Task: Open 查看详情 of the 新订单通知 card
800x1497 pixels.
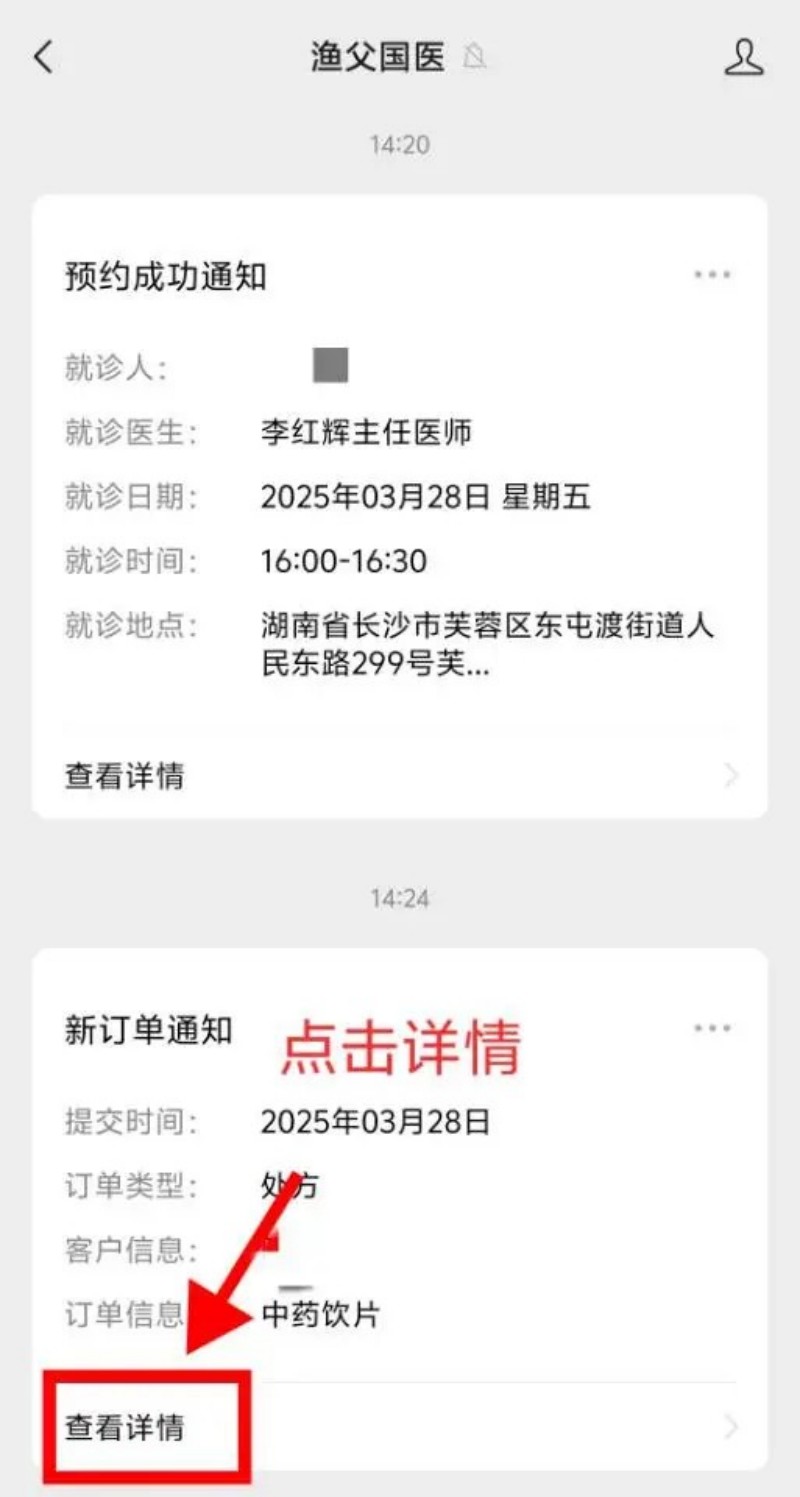Action: [x=400, y=1427]
